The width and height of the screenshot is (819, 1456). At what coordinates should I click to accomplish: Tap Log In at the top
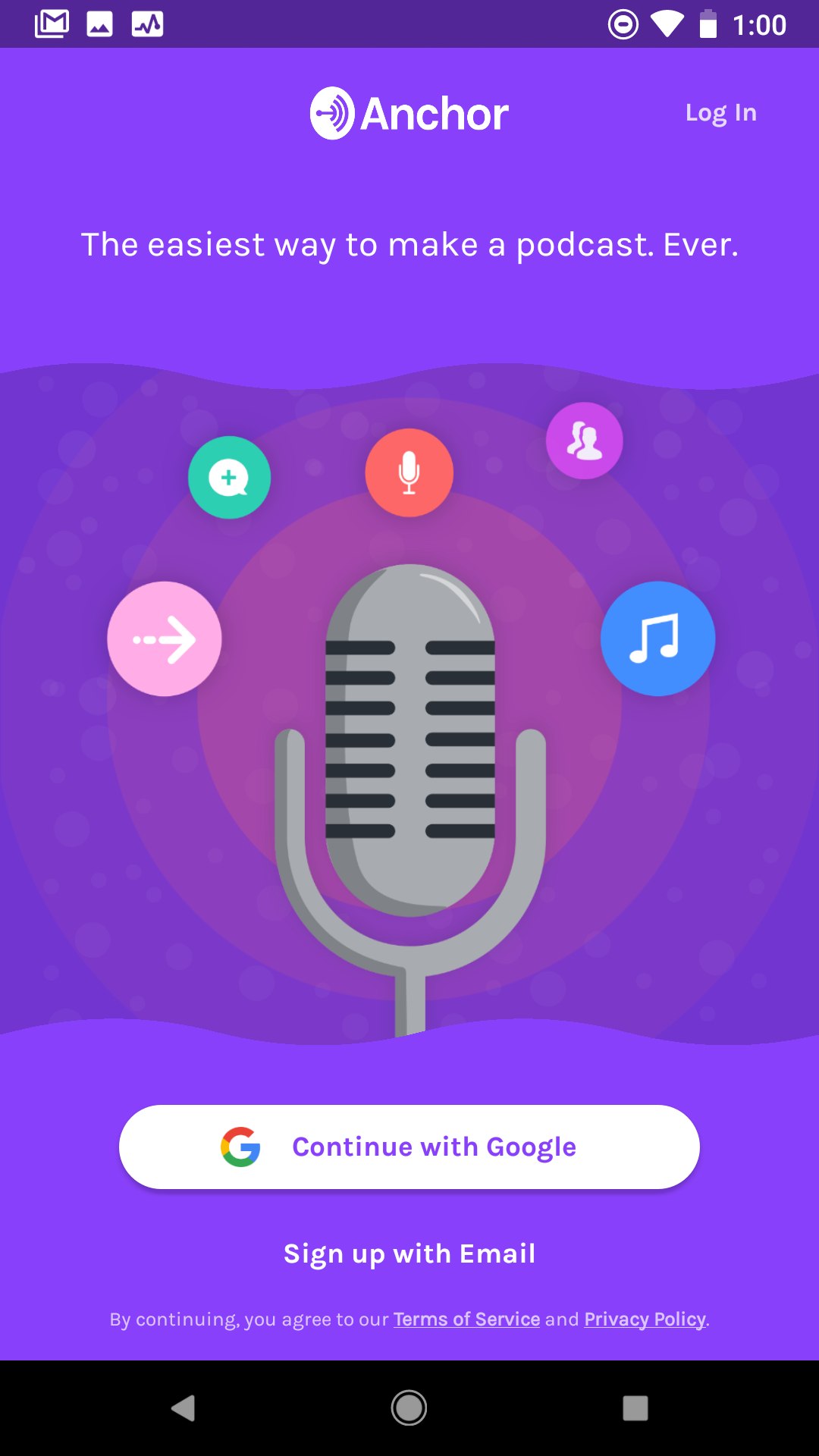pyautogui.click(x=720, y=113)
